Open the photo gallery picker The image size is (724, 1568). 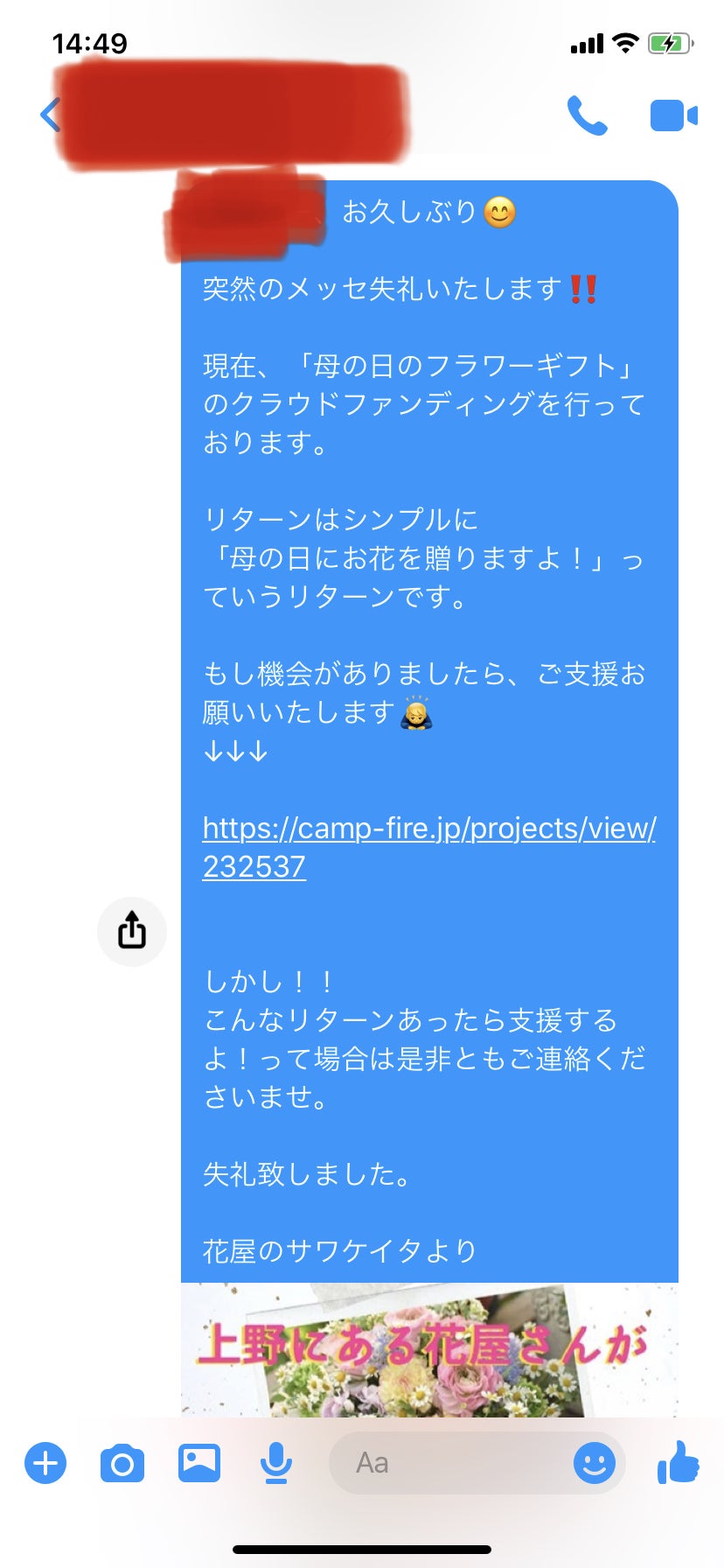[199, 1462]
